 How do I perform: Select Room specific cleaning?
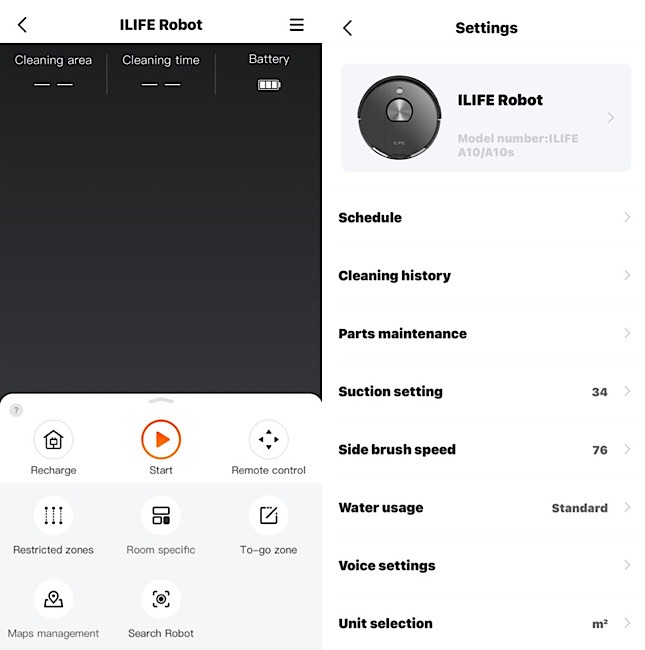tap(161, 516)
